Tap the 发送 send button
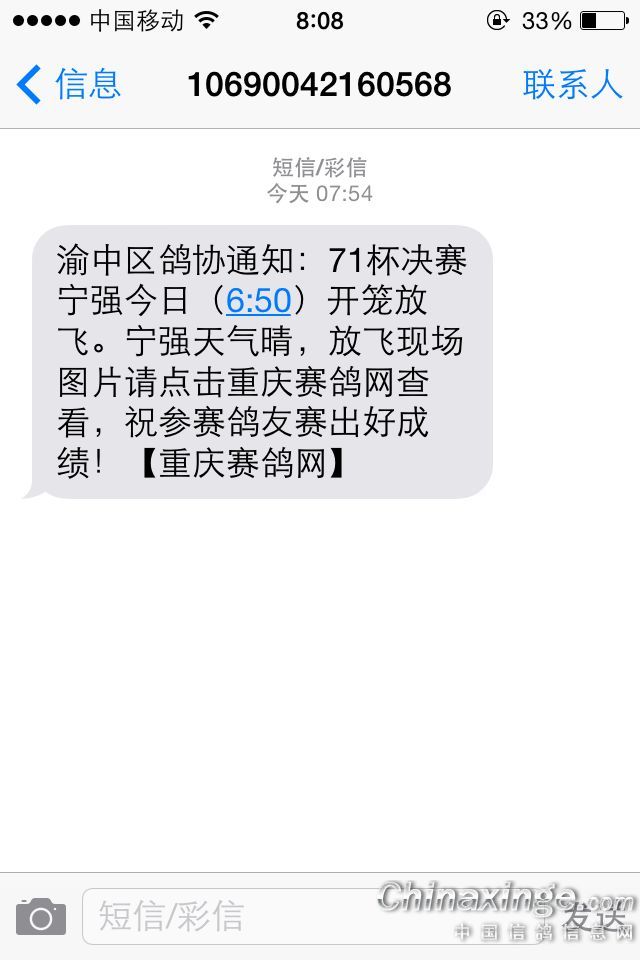The width and height of the screenshot is (640, 960). coord(594,916)
